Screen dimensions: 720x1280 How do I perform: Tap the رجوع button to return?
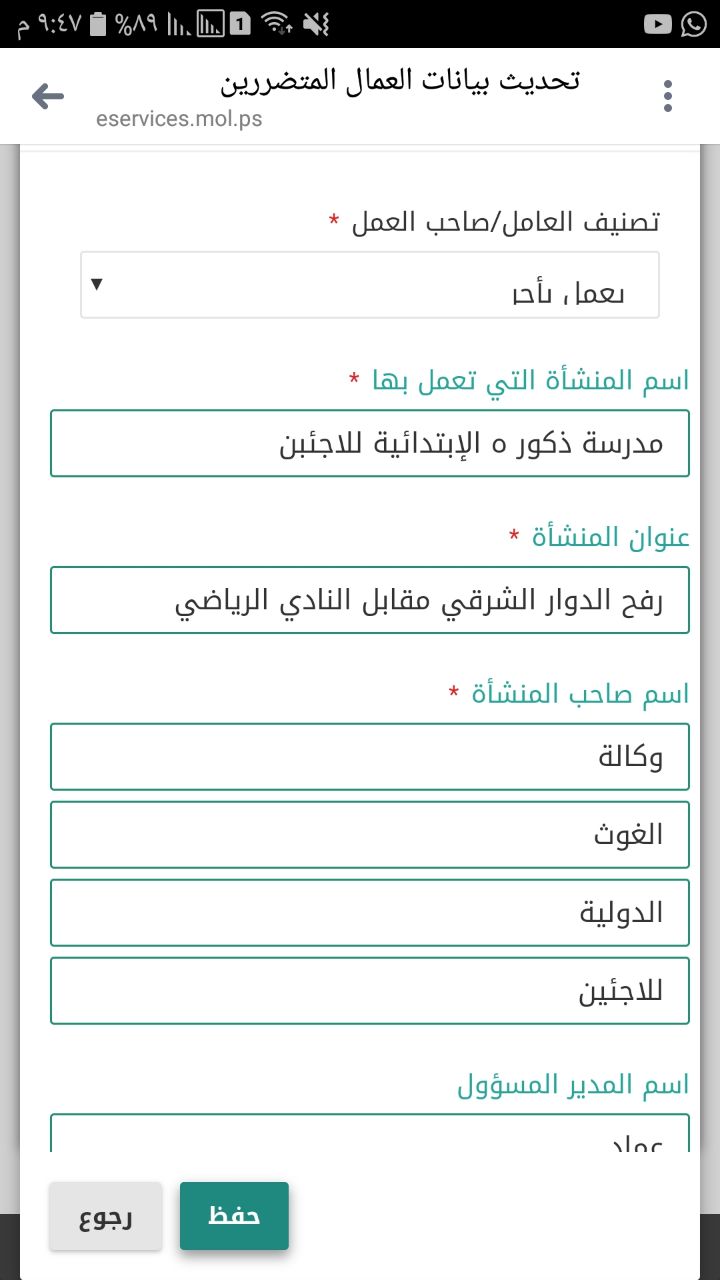coord(106,1216)
